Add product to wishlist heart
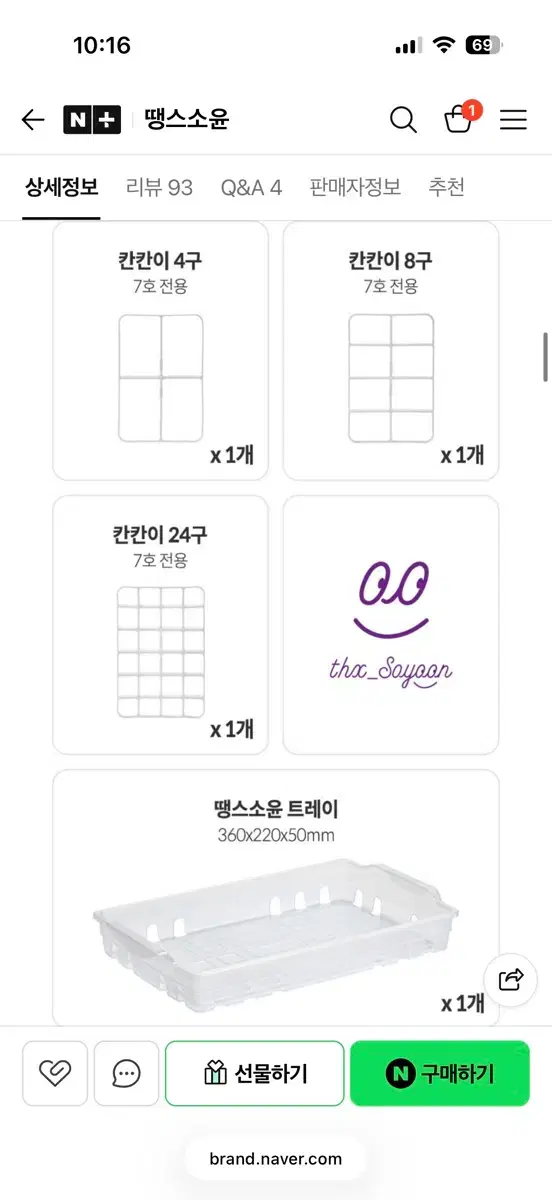552x1200 pixels. [x=55, y=1073]
